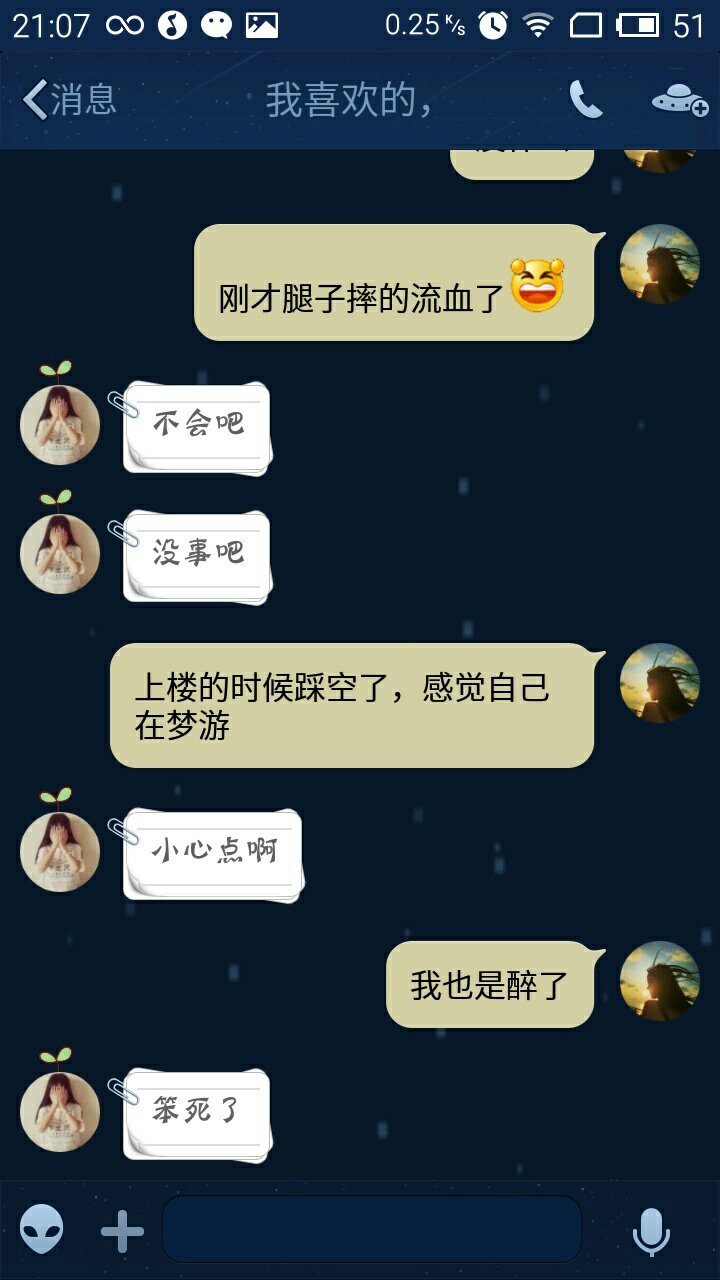This screenshot has width=720, height=1280.
Task: Open the contact's avatar beside 不会吧
Action: click(x=60, y=424)
